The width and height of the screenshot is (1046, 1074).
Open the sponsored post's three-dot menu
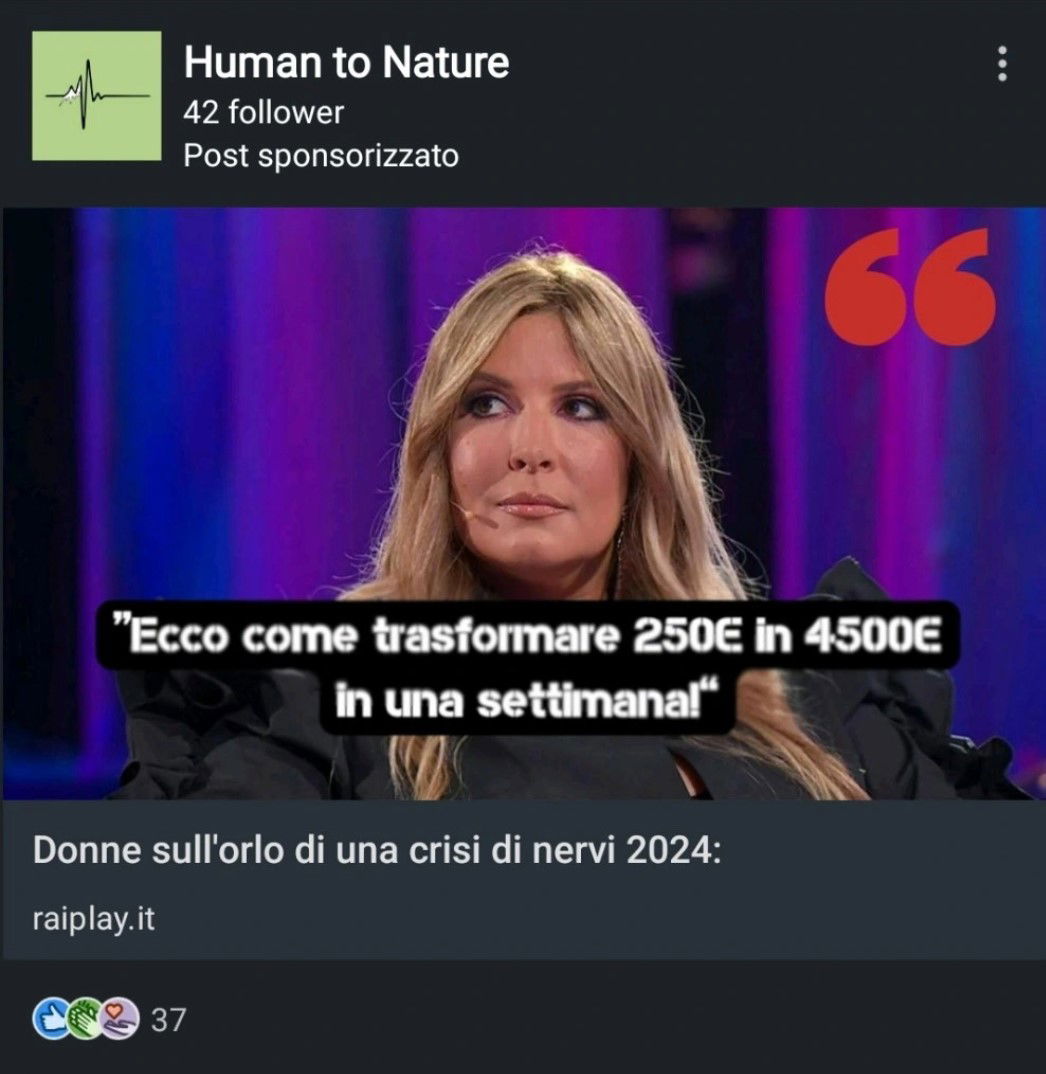coord(1001,64)
